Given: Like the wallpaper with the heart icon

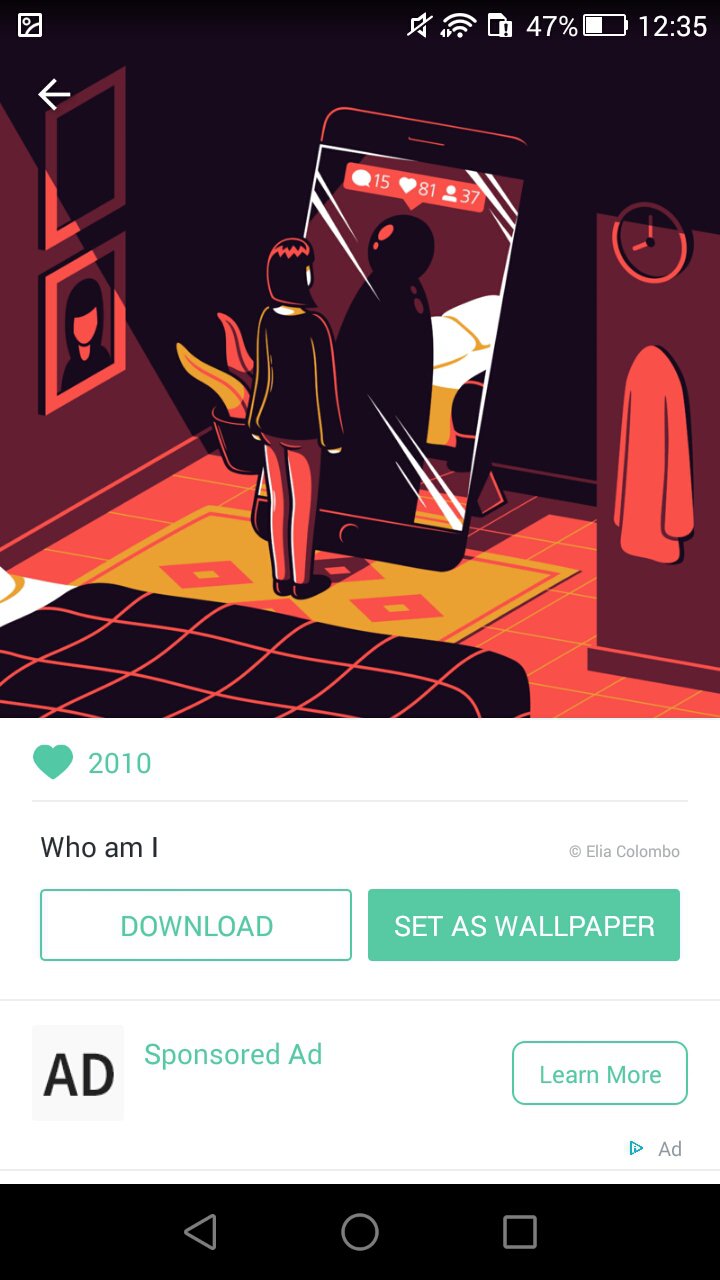Looking at the screenshot, I should click(x=53, y=762).
